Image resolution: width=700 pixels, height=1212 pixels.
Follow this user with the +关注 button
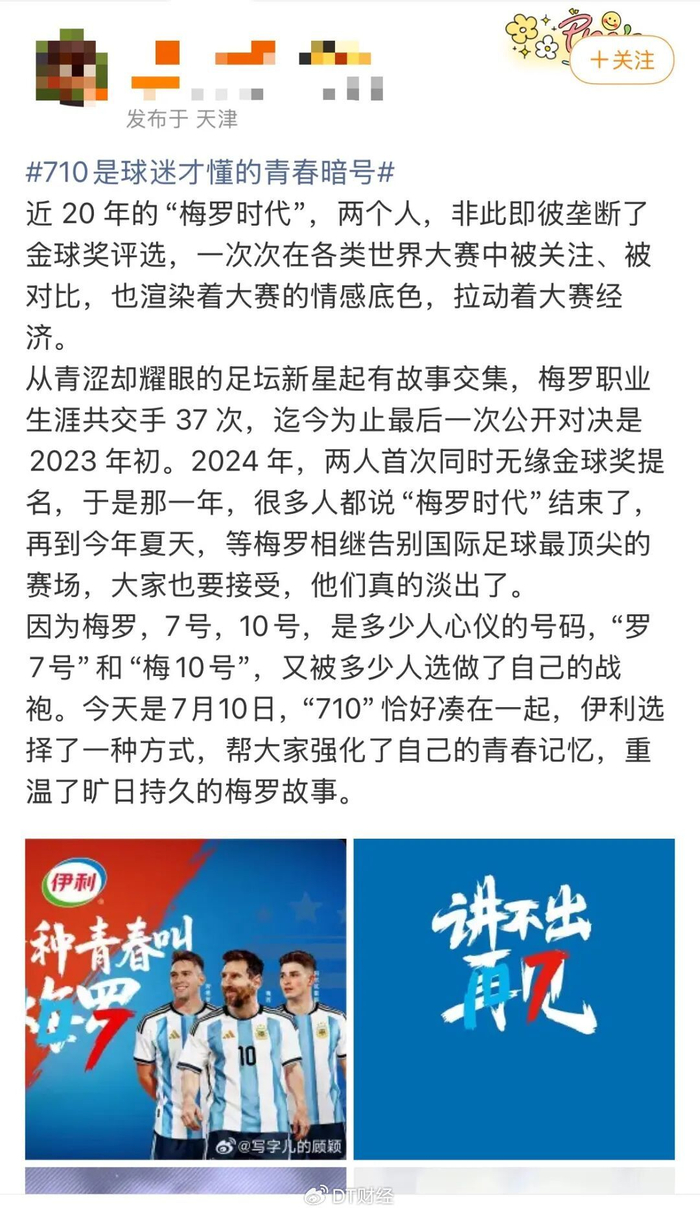tap(621, 60)
